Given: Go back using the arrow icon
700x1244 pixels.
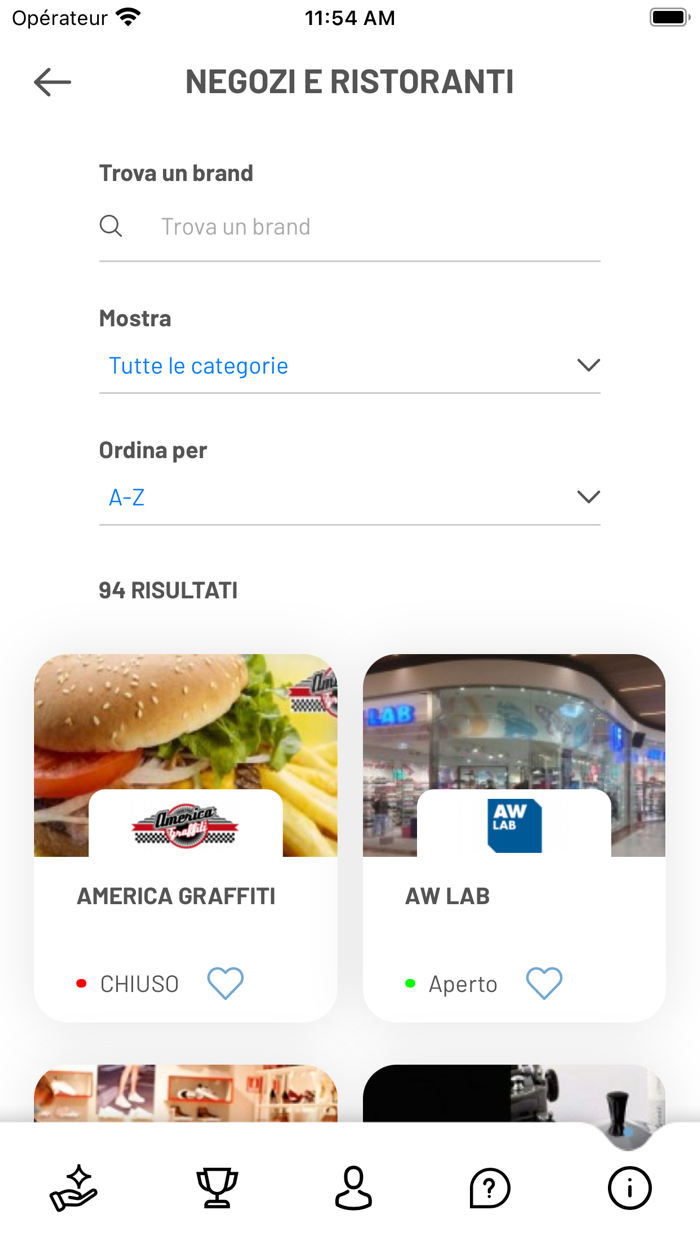Looking at the screenshot, I should click(x=52, y=82).
